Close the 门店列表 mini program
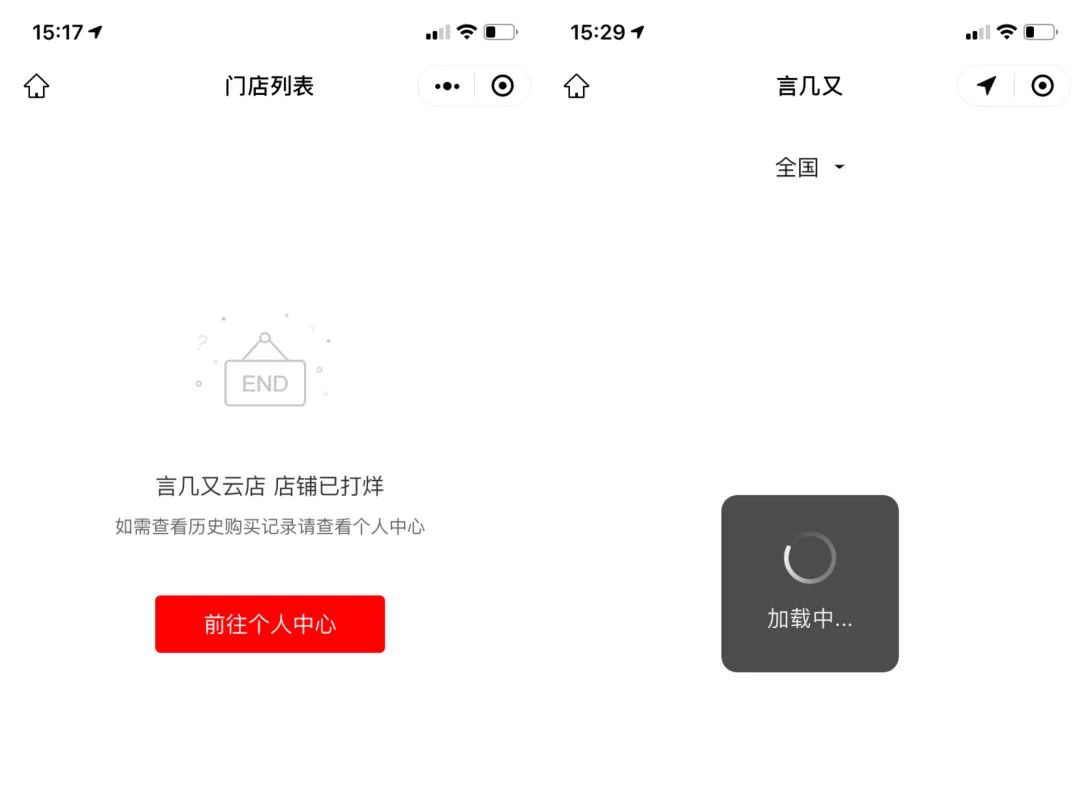1080x809 pixels. click(x=503, y=87)
